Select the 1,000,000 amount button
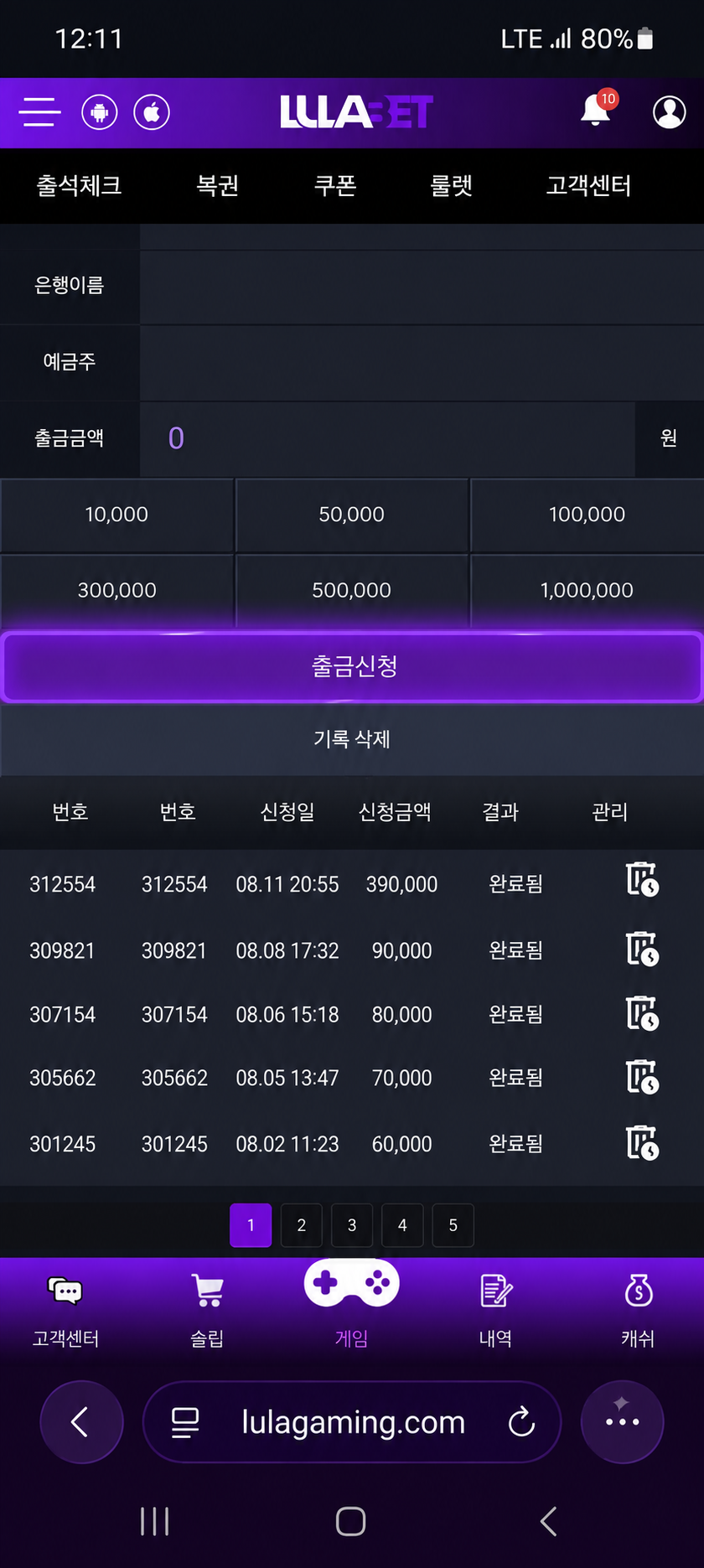The width and height of the screenshot is (704, 1568). pyautogui.click(x=587, y=590)
